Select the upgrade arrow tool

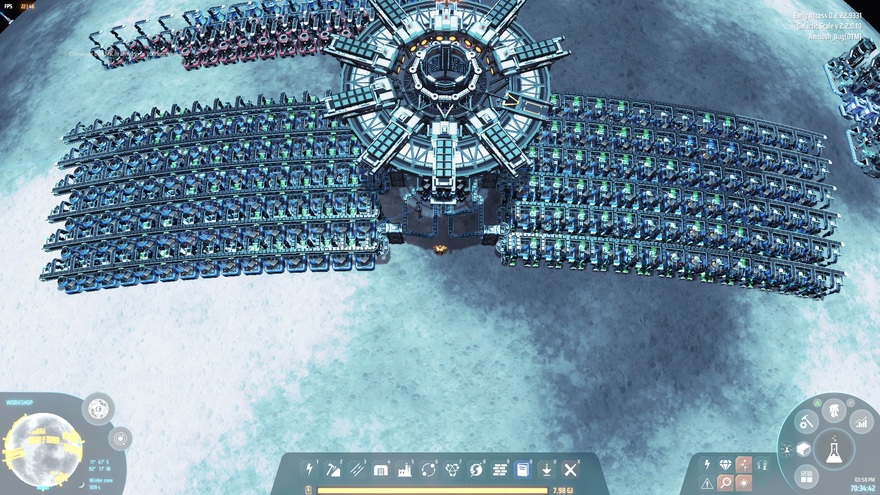click(x=547, y=469)
